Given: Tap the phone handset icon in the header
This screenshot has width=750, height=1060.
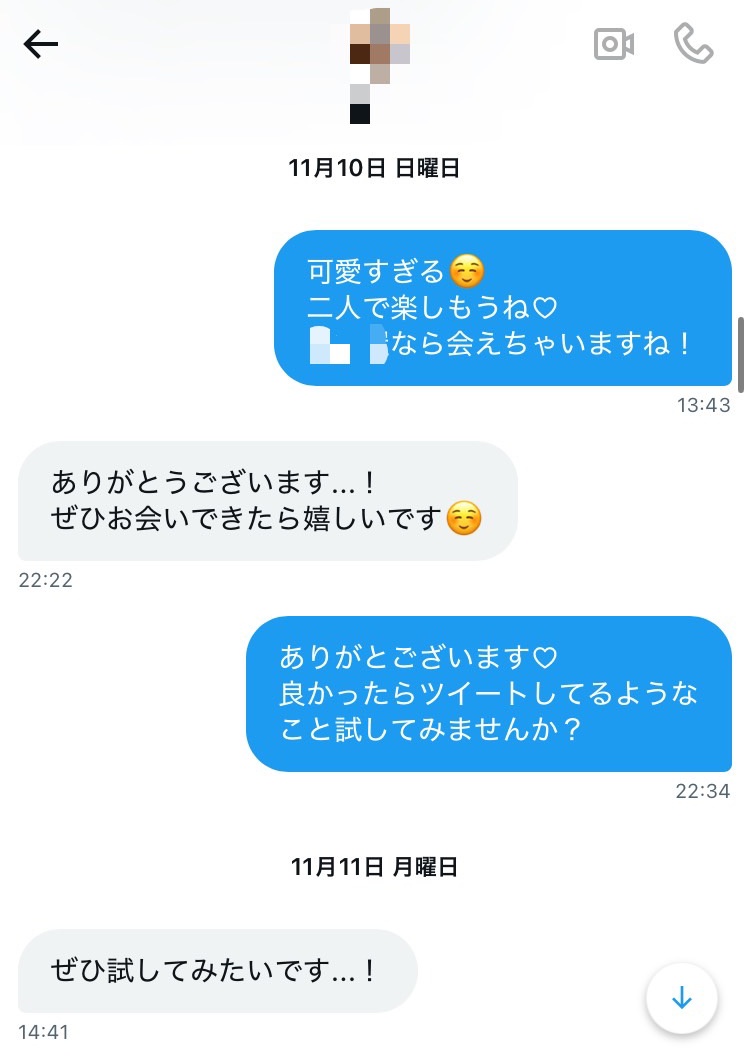Looking at the screenshot, I should click(696, 44).
